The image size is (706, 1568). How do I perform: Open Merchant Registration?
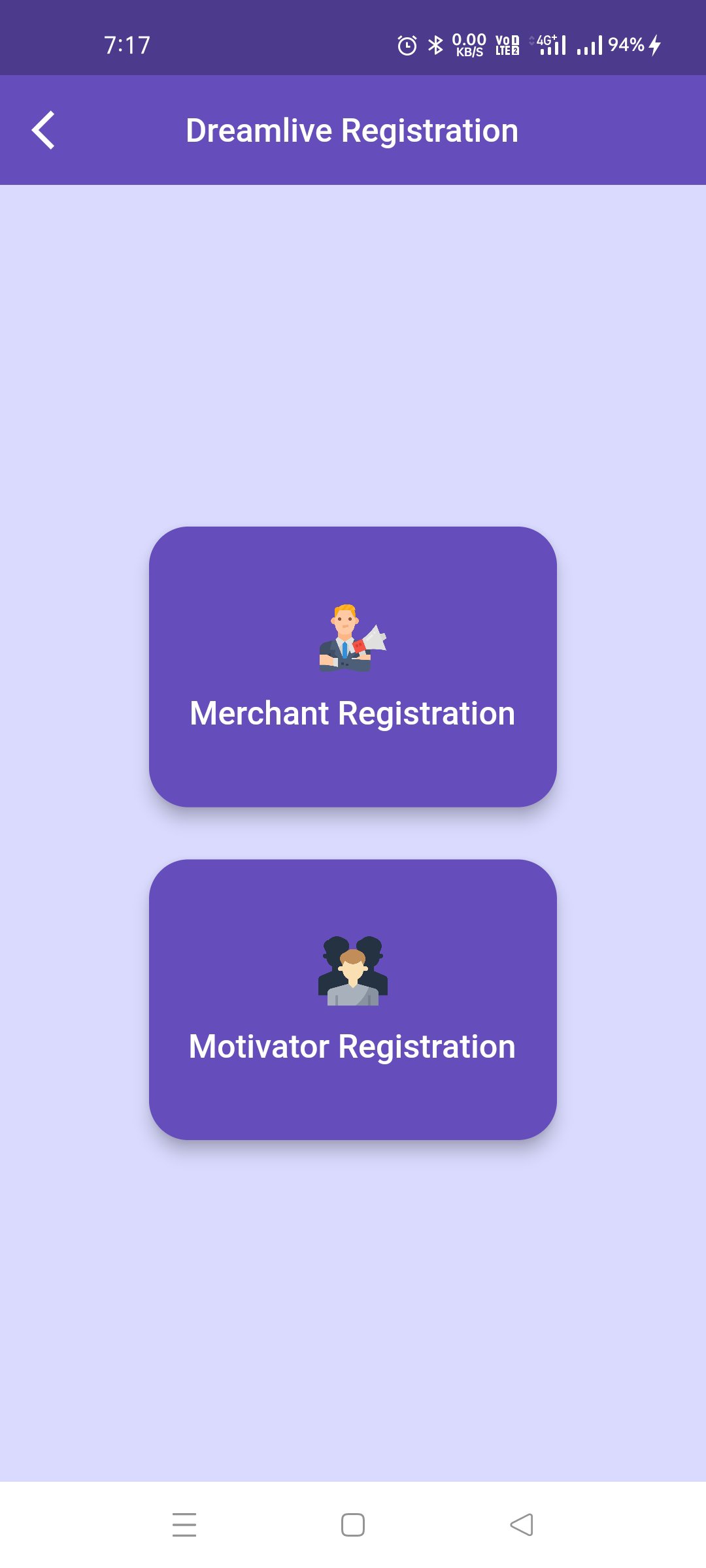click(x=353, y=666)
